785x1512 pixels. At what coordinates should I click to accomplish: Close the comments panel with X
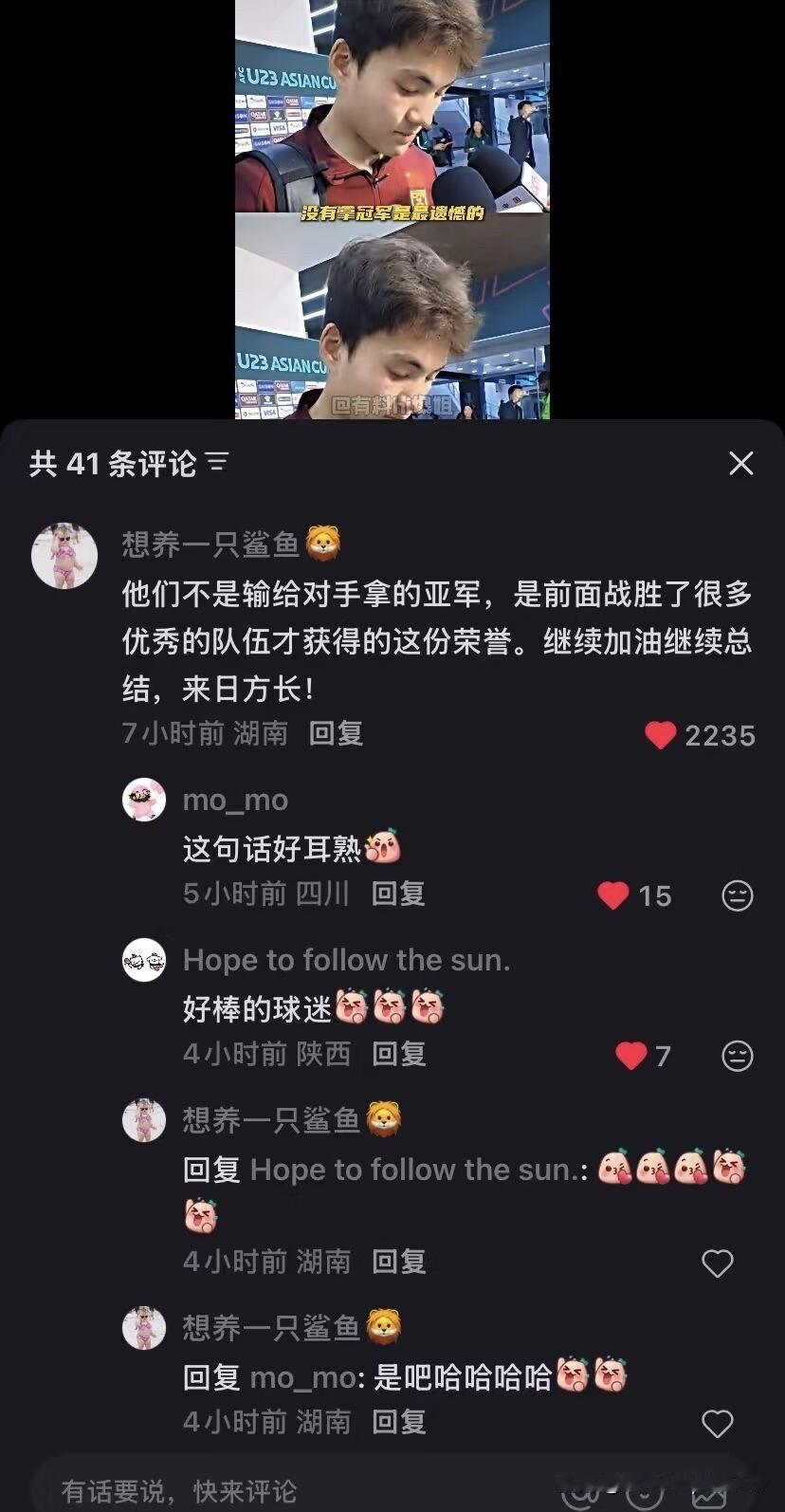[x=742, y=463]
